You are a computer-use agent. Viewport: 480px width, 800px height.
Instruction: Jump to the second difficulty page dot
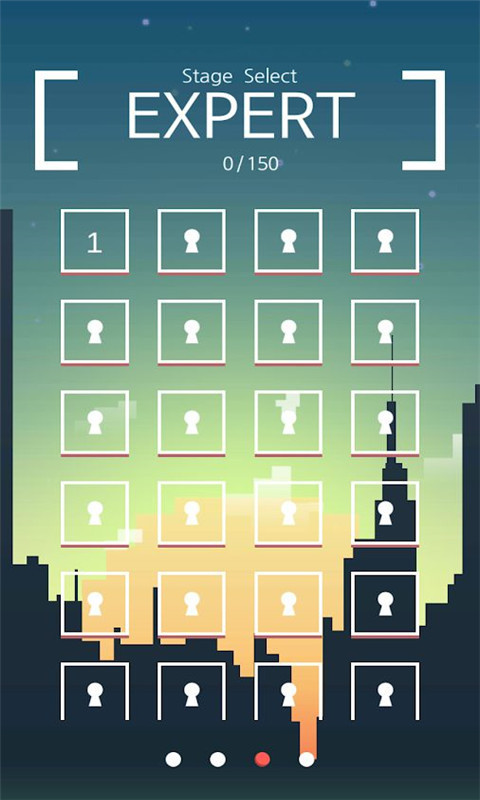click(x=218, y=759)
